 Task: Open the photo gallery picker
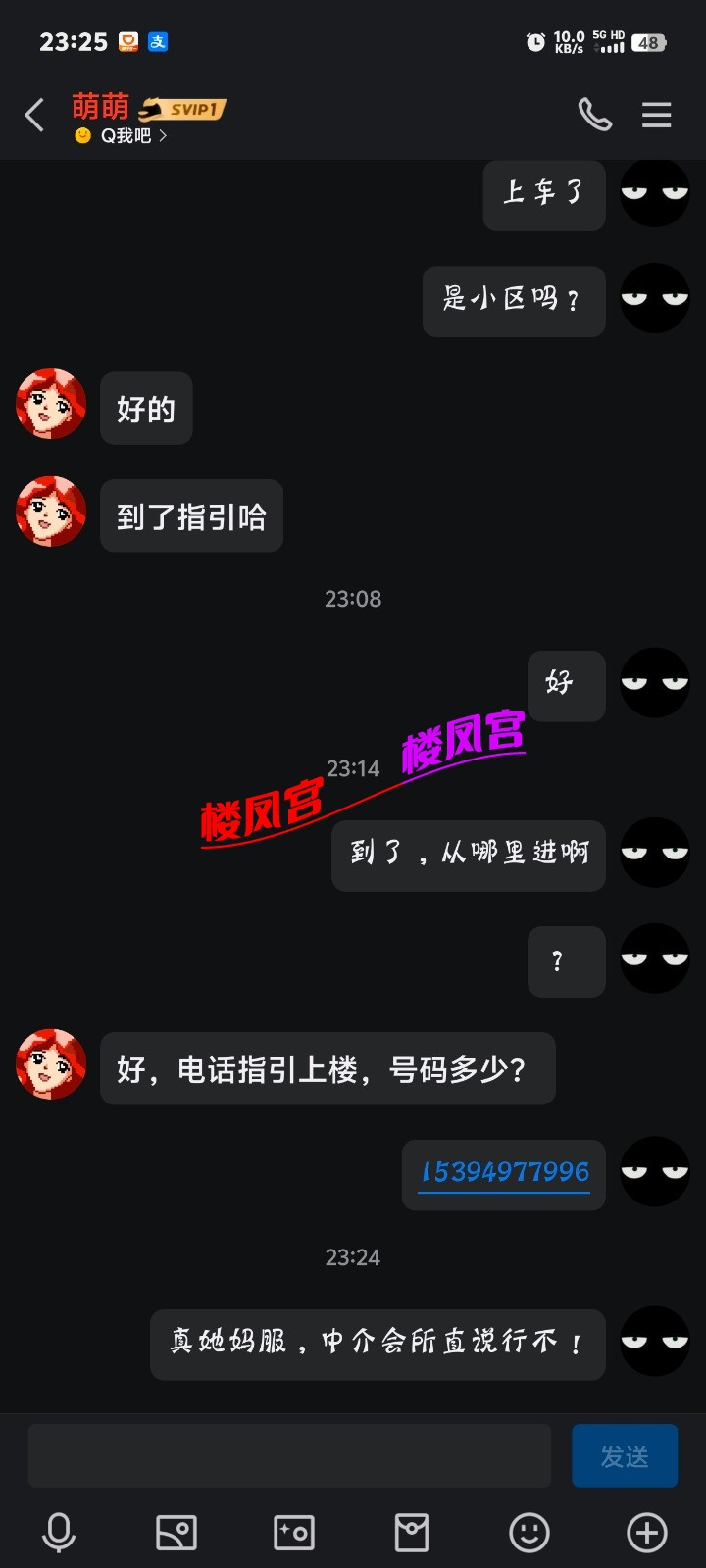(x=176, y=1533)
